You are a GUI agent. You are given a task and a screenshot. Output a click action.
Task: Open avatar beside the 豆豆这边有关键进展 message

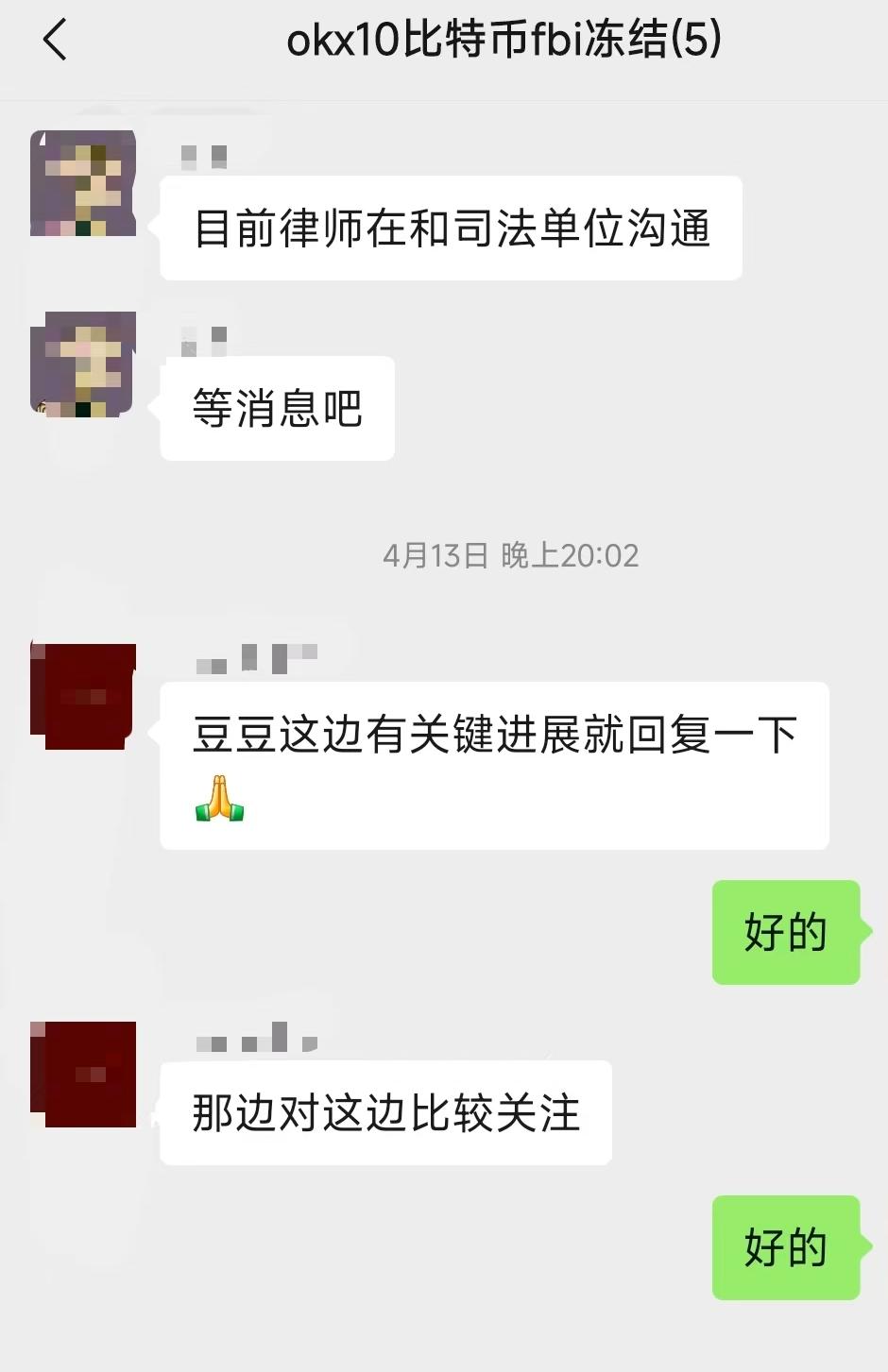coord(83,696)
